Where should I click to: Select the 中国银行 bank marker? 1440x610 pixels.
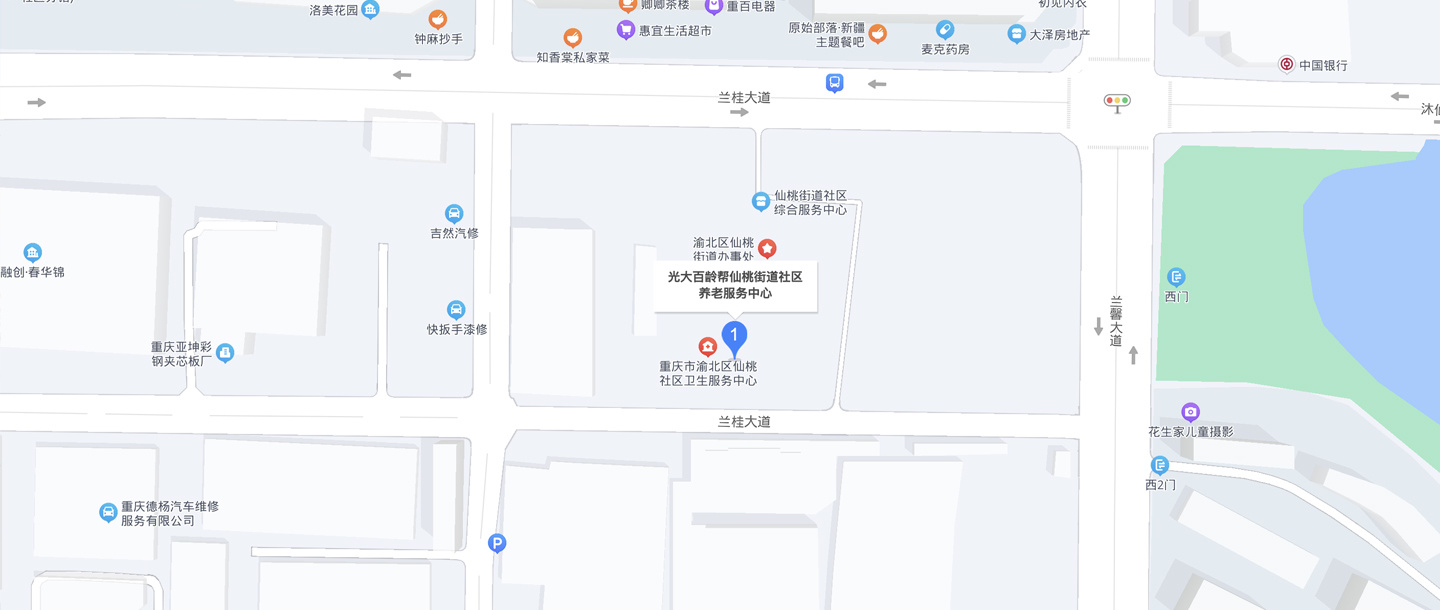tap(1287, 64)
